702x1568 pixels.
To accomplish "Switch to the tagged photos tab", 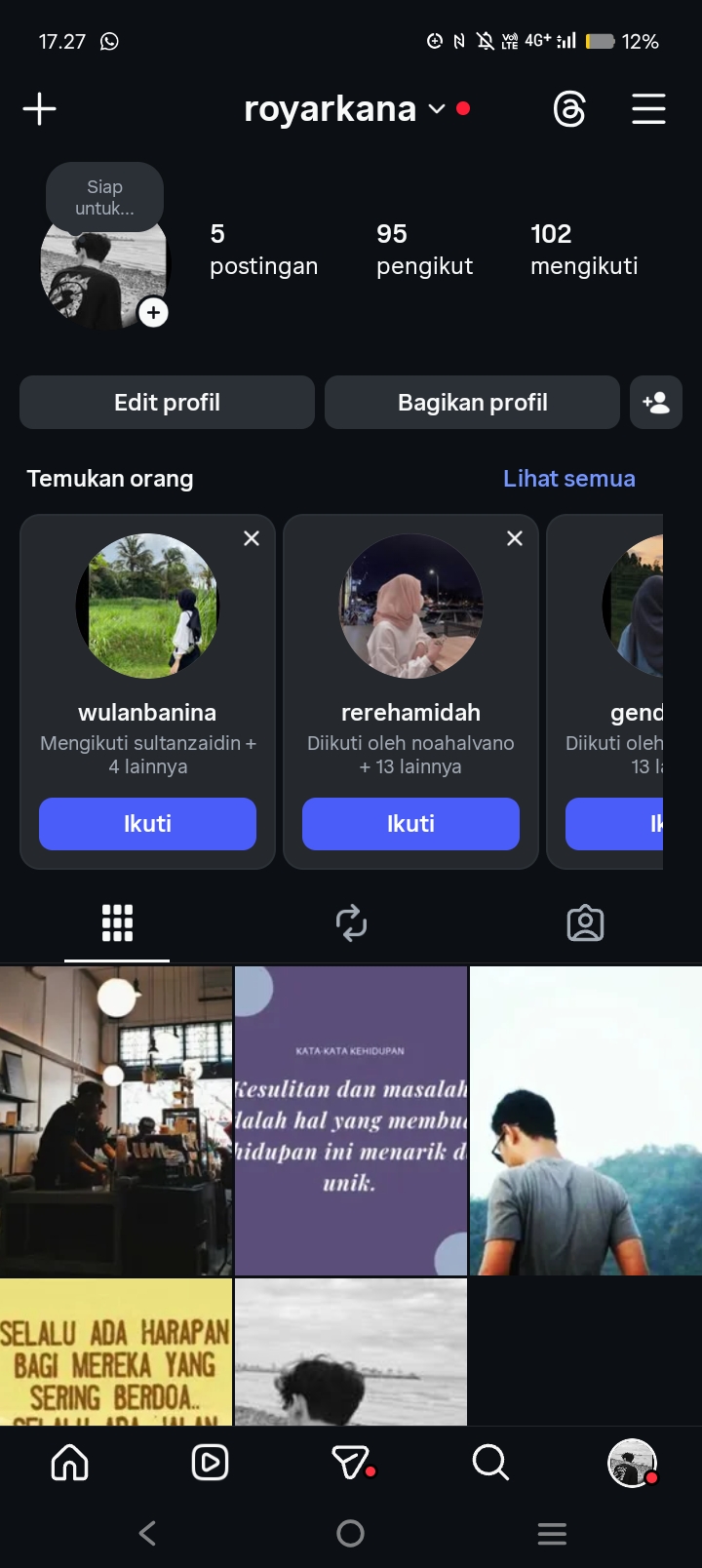I will click(585, 922).
